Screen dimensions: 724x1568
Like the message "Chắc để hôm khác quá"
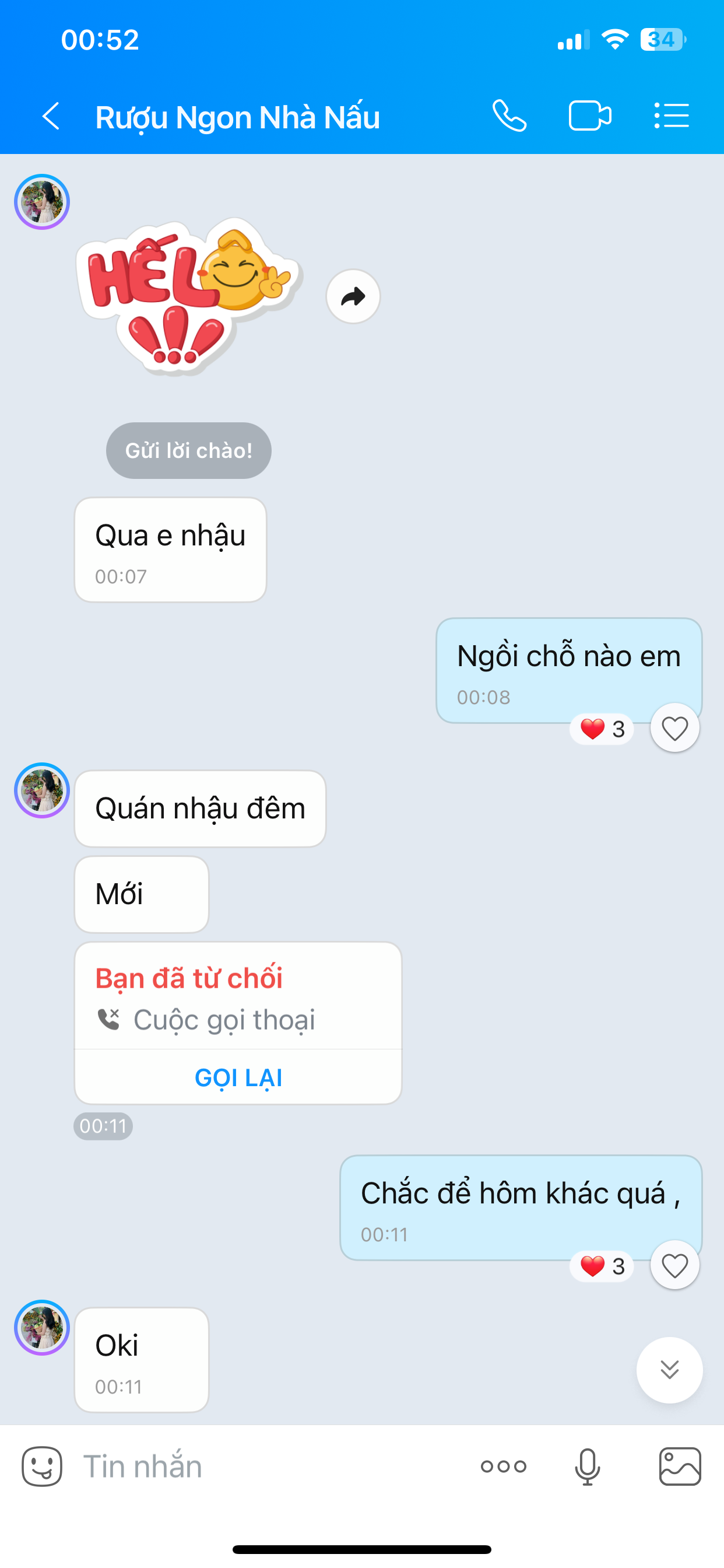[x=674, y=1265]
